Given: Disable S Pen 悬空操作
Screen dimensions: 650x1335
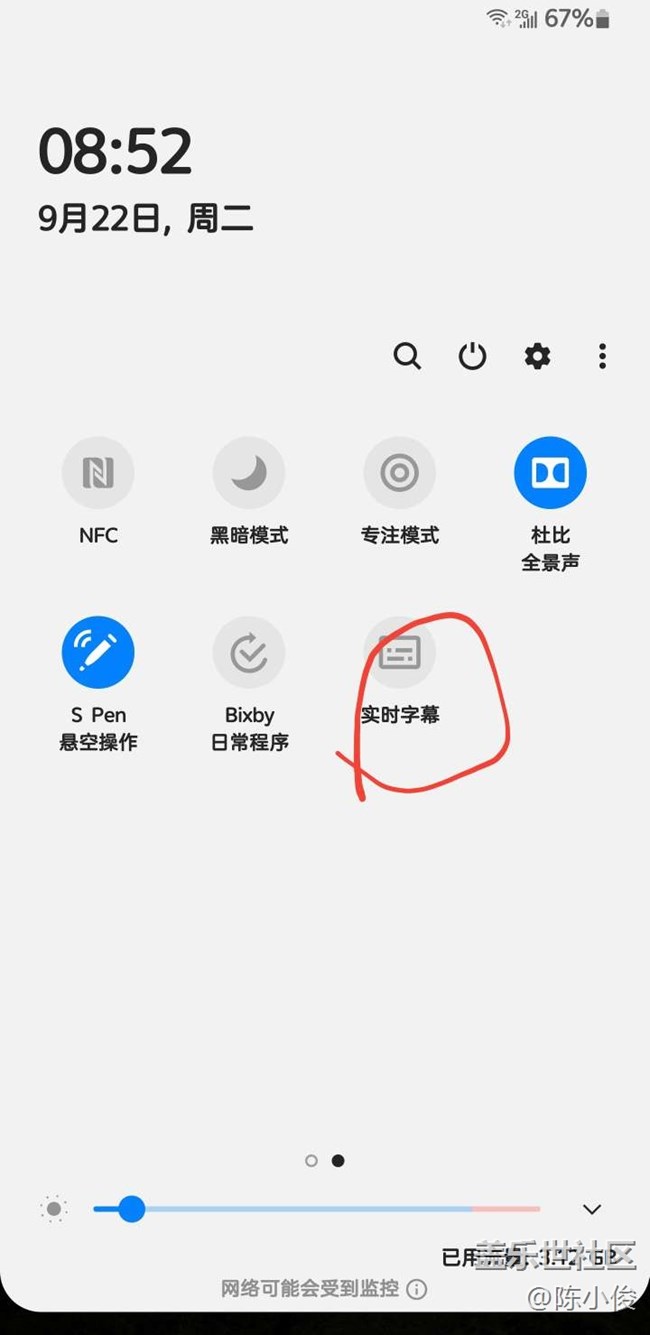Looking at the screenshot, I should (x=98, y=652).
